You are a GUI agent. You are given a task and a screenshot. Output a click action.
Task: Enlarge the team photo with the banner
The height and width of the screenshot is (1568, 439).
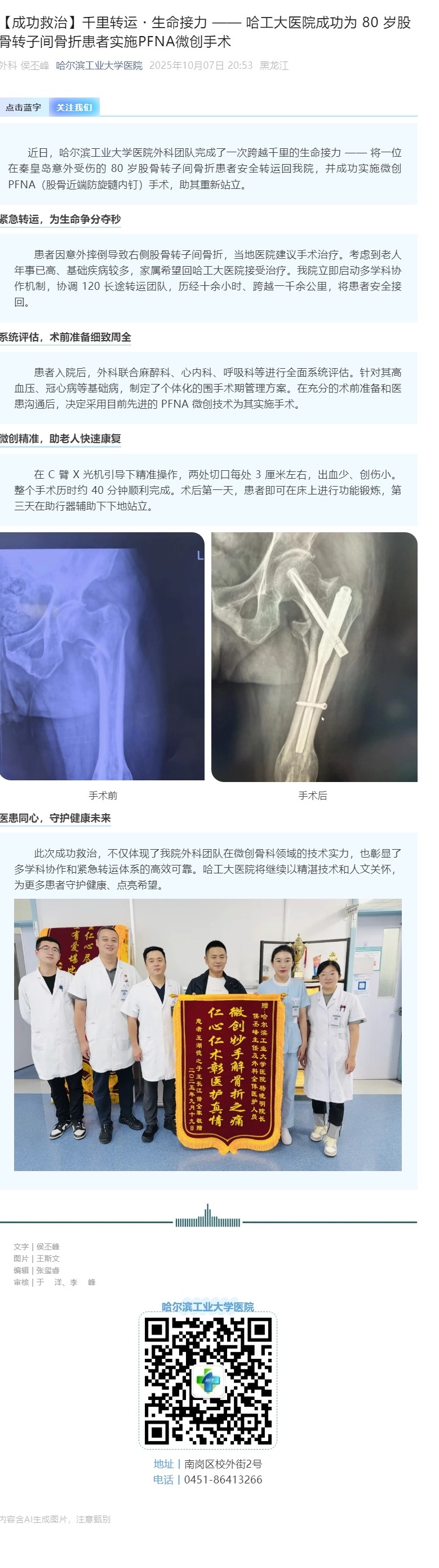207,1035
